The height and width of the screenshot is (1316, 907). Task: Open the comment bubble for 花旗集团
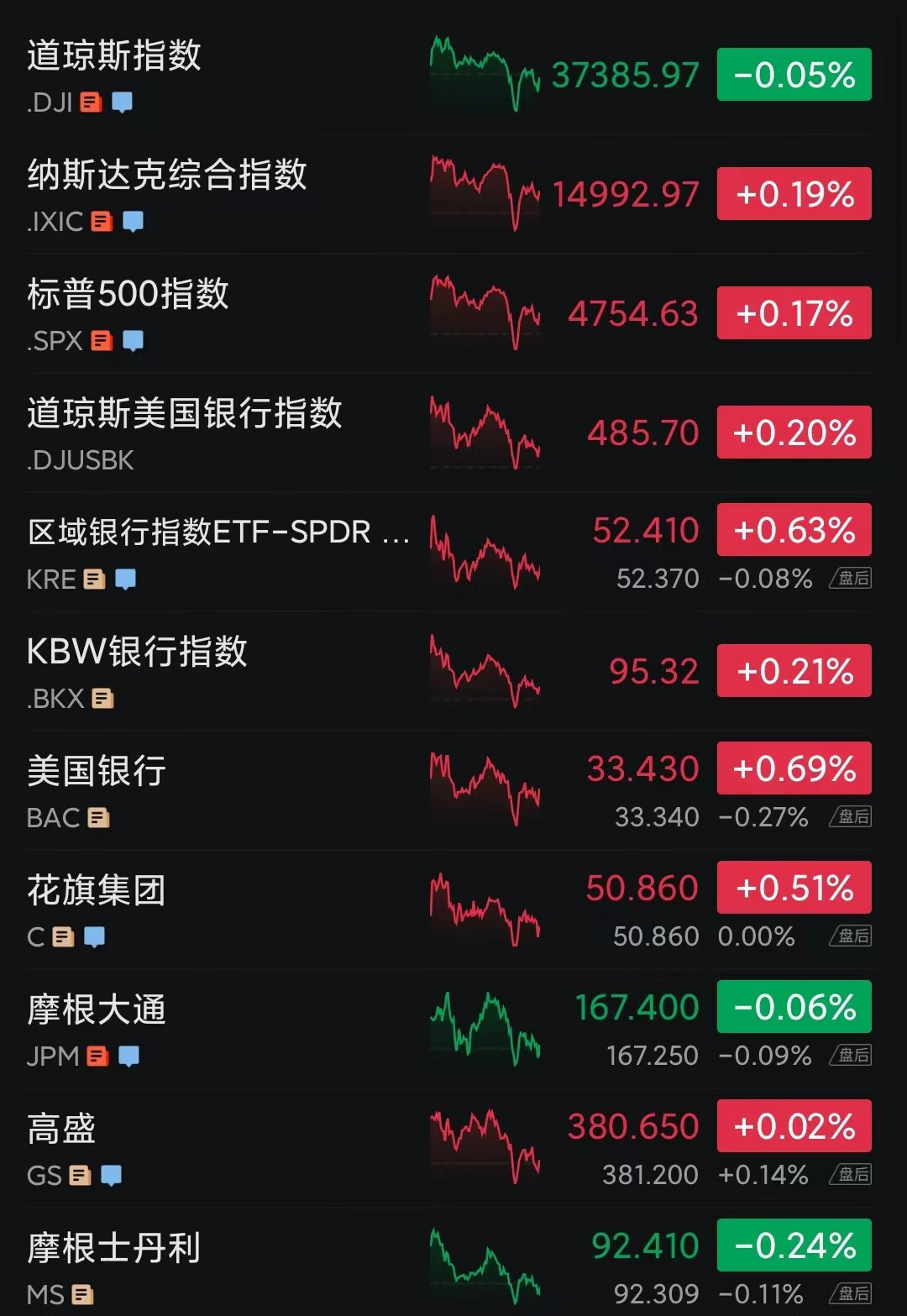coord(94,936)
